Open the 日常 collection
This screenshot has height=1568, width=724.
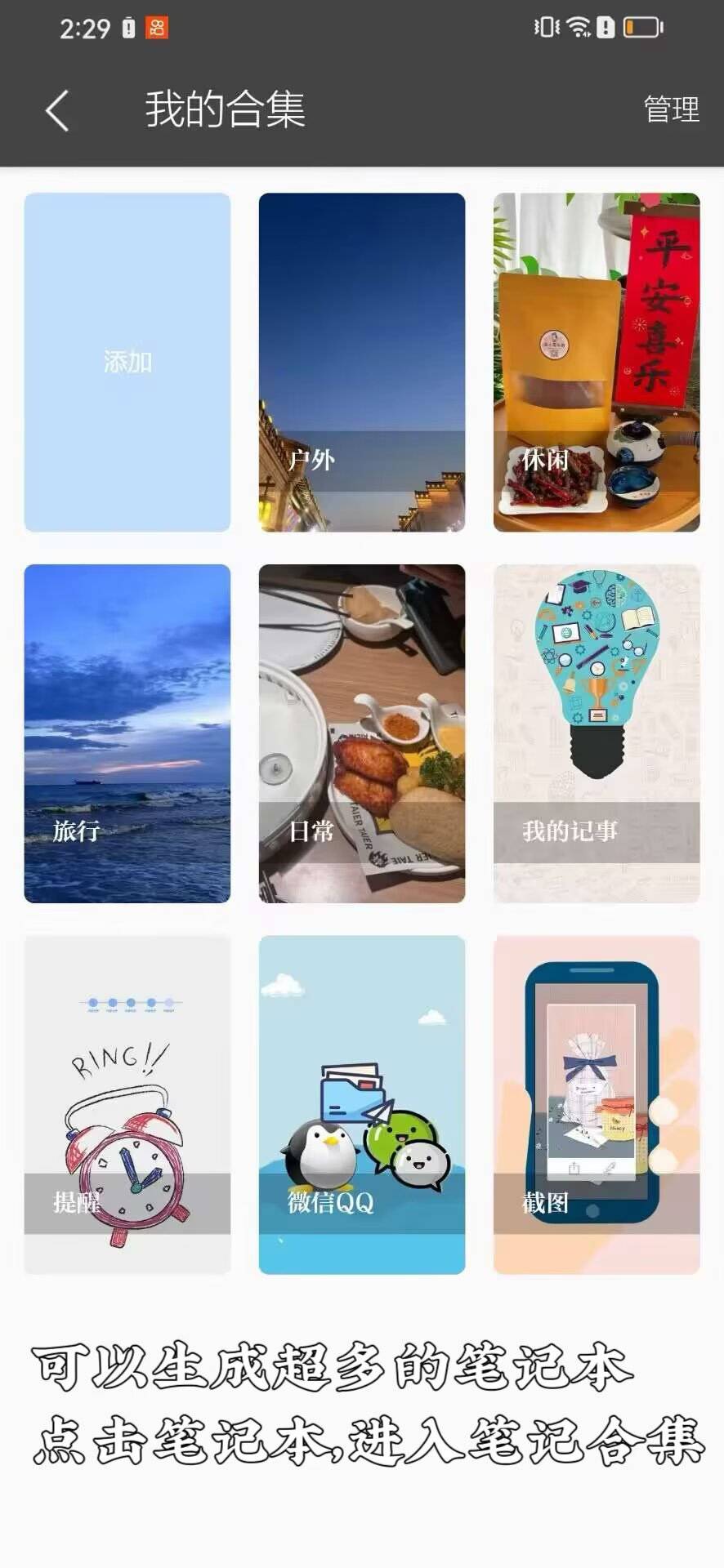click(362, 733)
